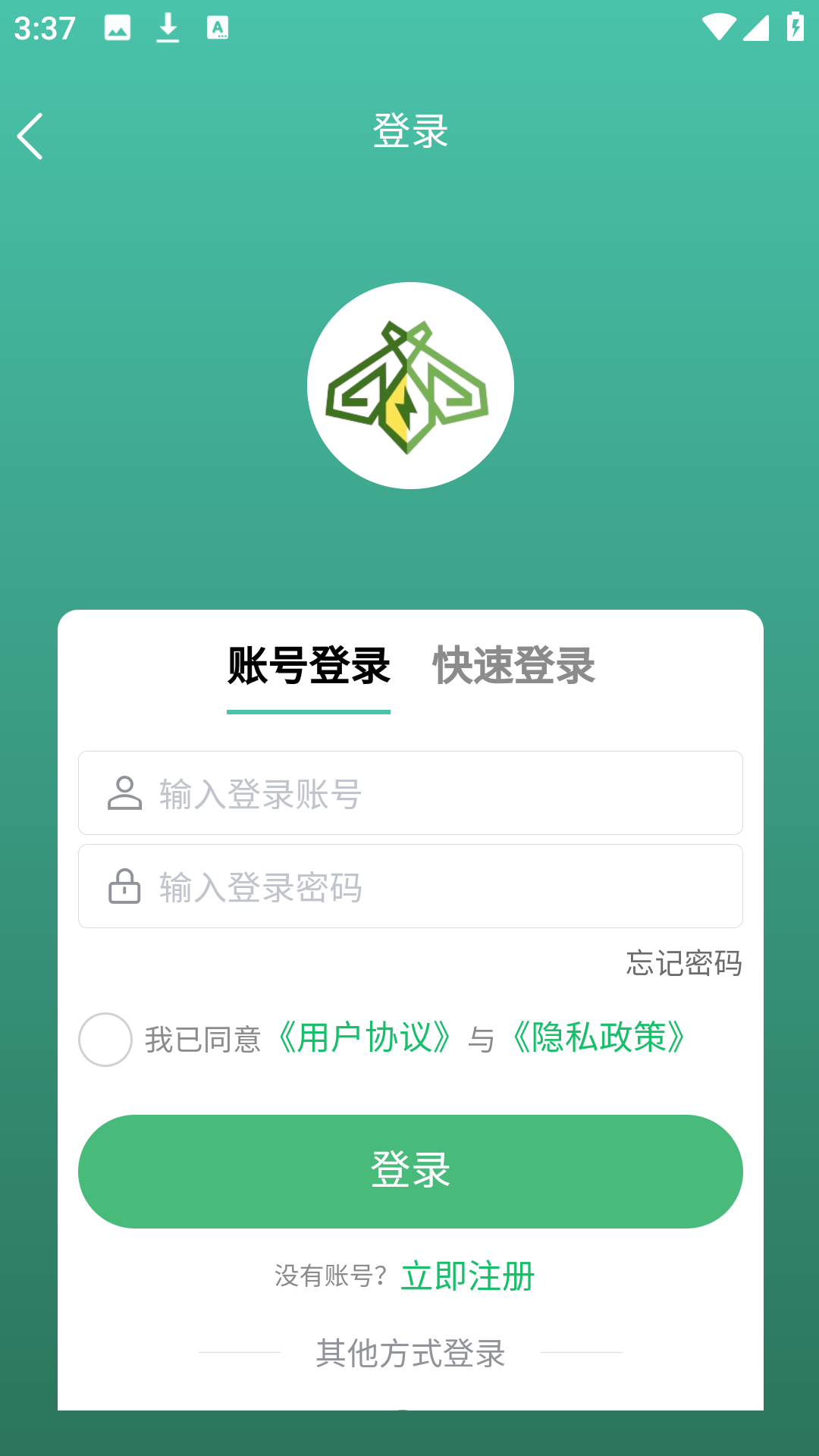819x1456 pixels.
Task: Focus the 输入登录账号 field
Action: tap(440, 793)
